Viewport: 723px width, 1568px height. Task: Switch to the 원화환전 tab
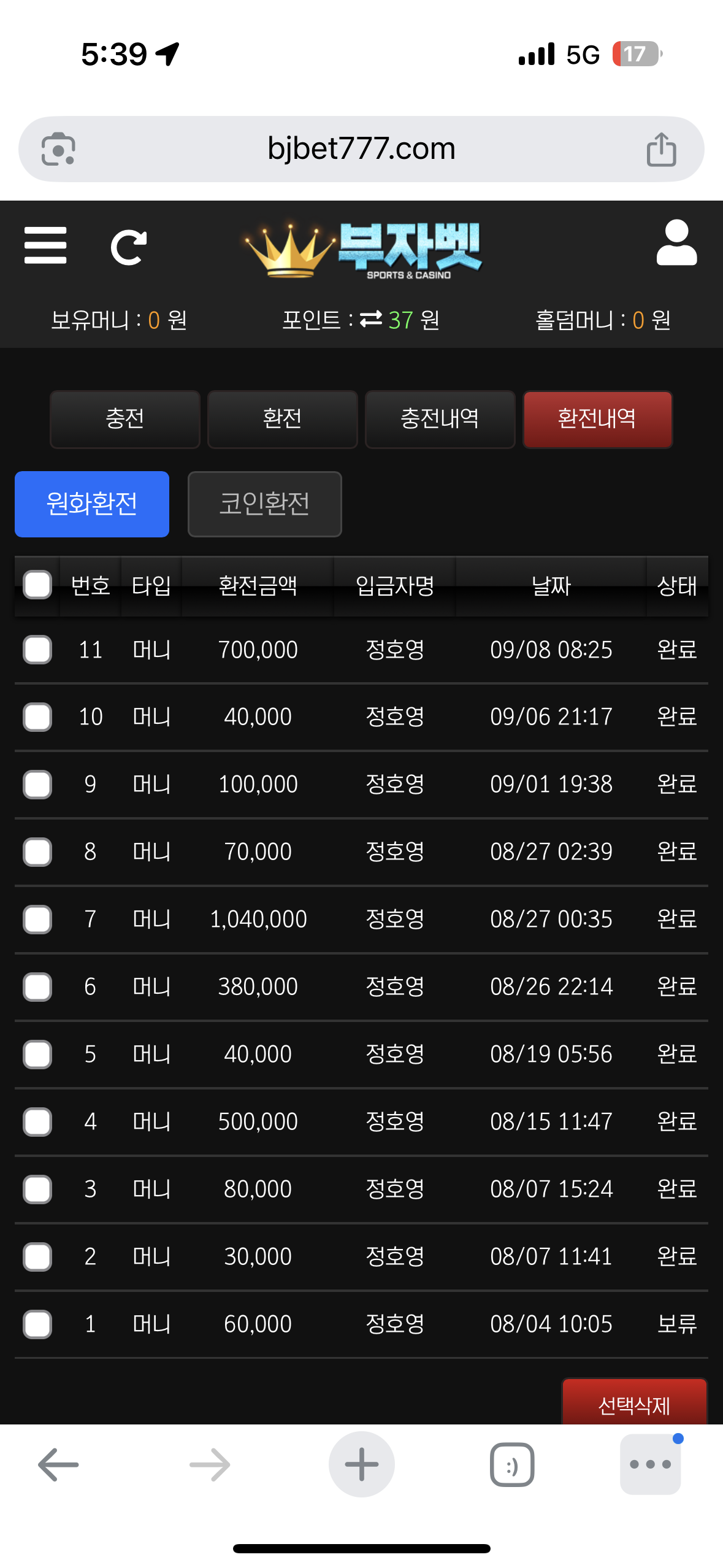[92, 504]
